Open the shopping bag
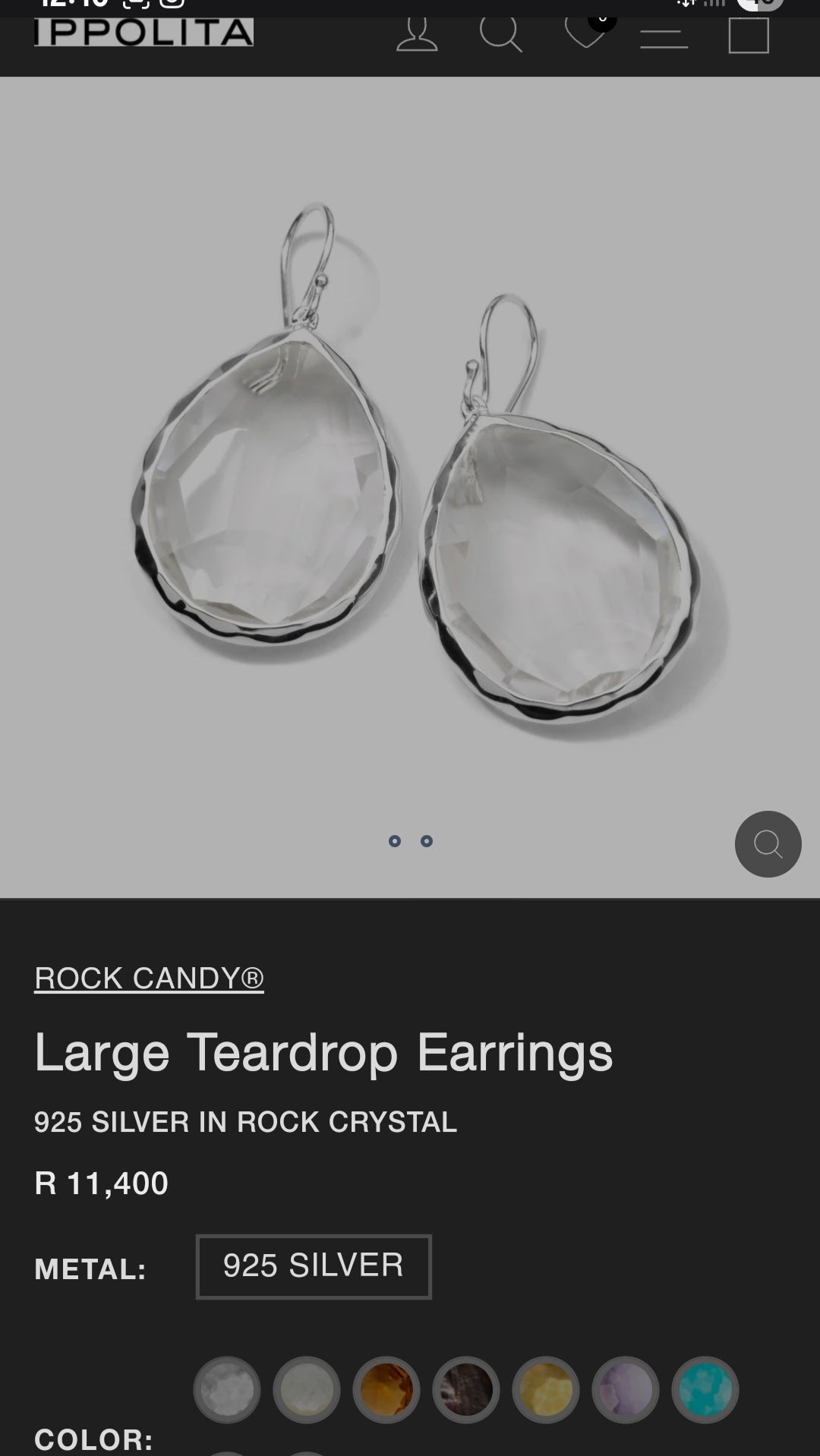Image resolution: width=820 pixels, height=1456 pixels. (749, 35)
